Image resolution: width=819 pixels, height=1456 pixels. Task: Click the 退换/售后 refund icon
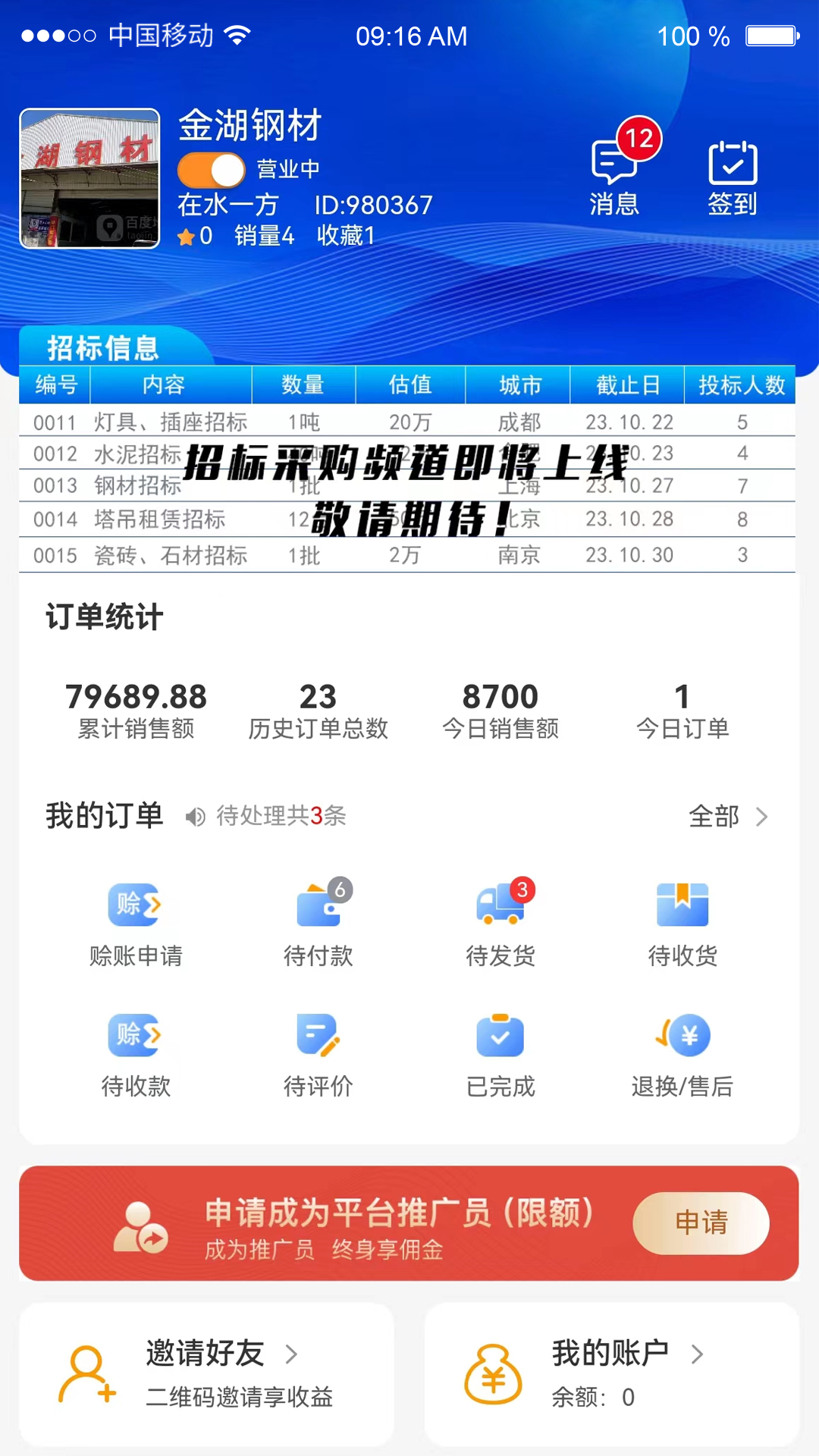point(682,1035)
